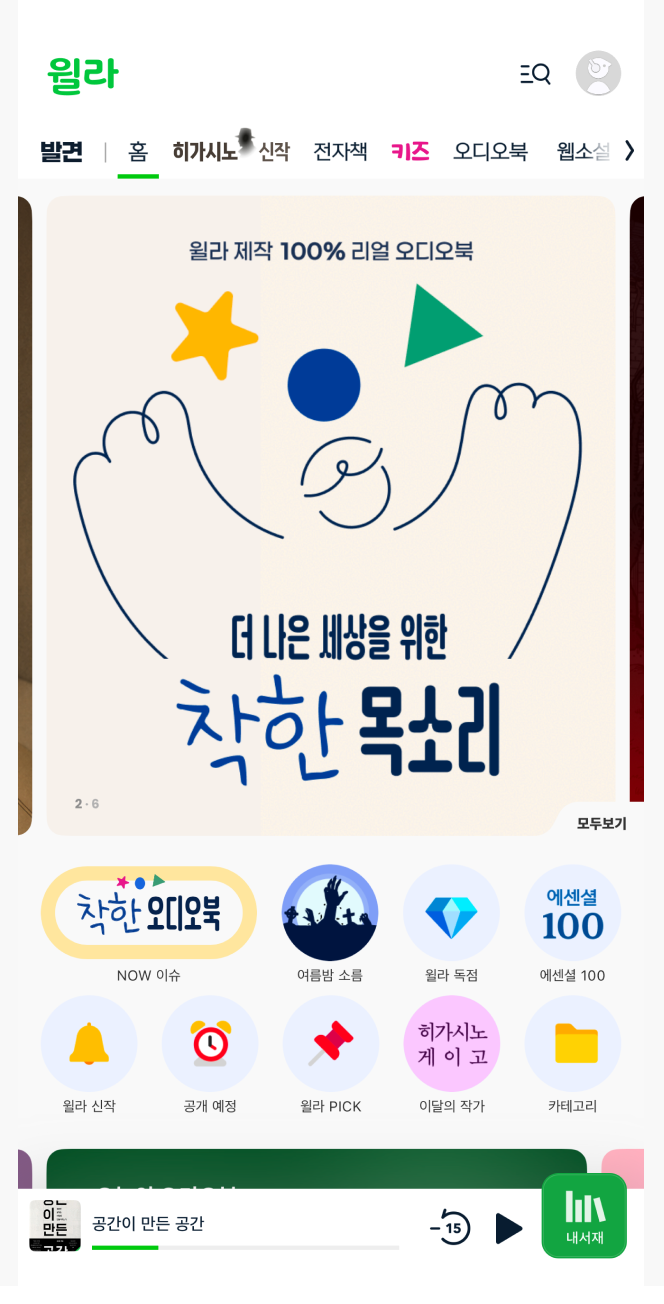664x1304 pixels.
Task: Open the 착한 목소리 audiobook banner
Action: 331,515
